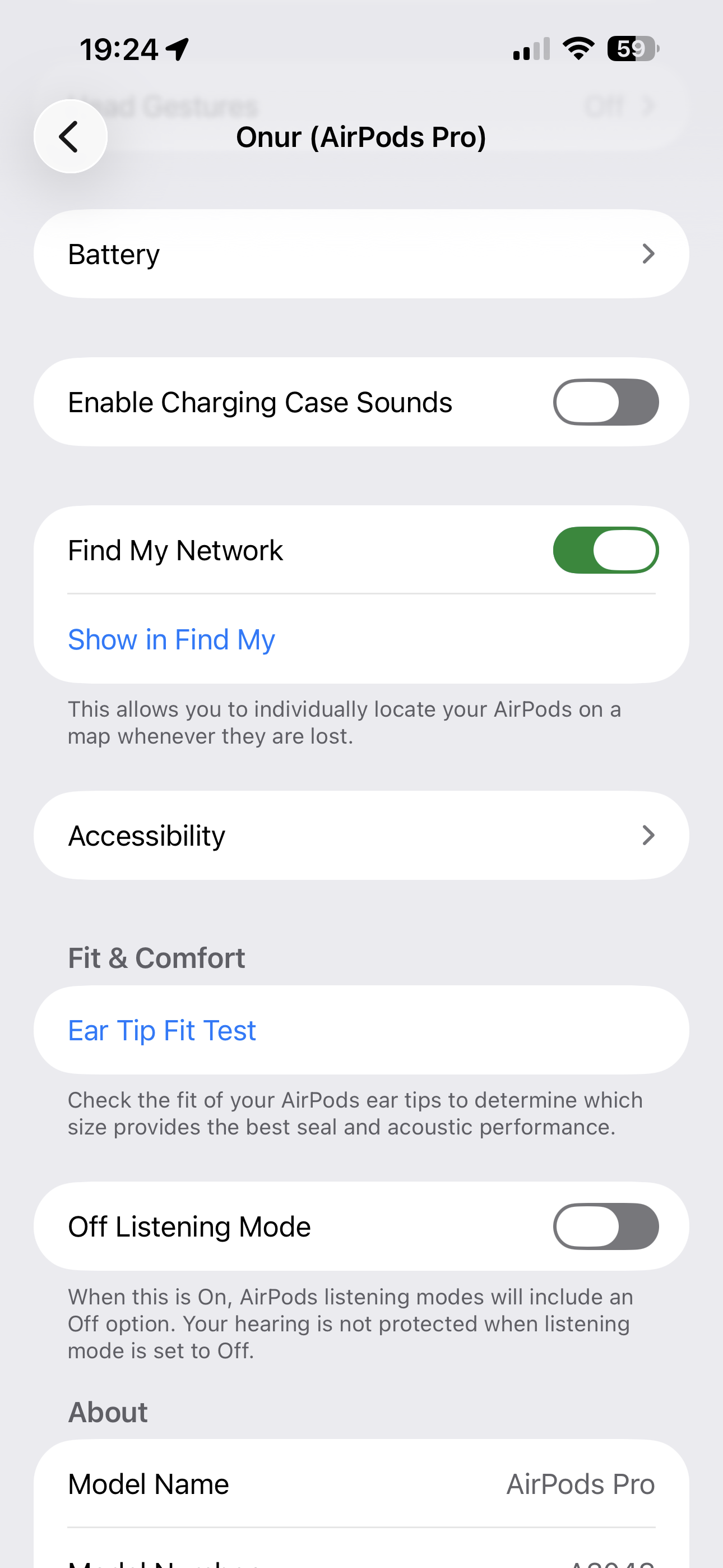This screenshot has height=1568, width=723.
Task: Start the Ear Tip Fit Test
Action: click(162, 1031)
